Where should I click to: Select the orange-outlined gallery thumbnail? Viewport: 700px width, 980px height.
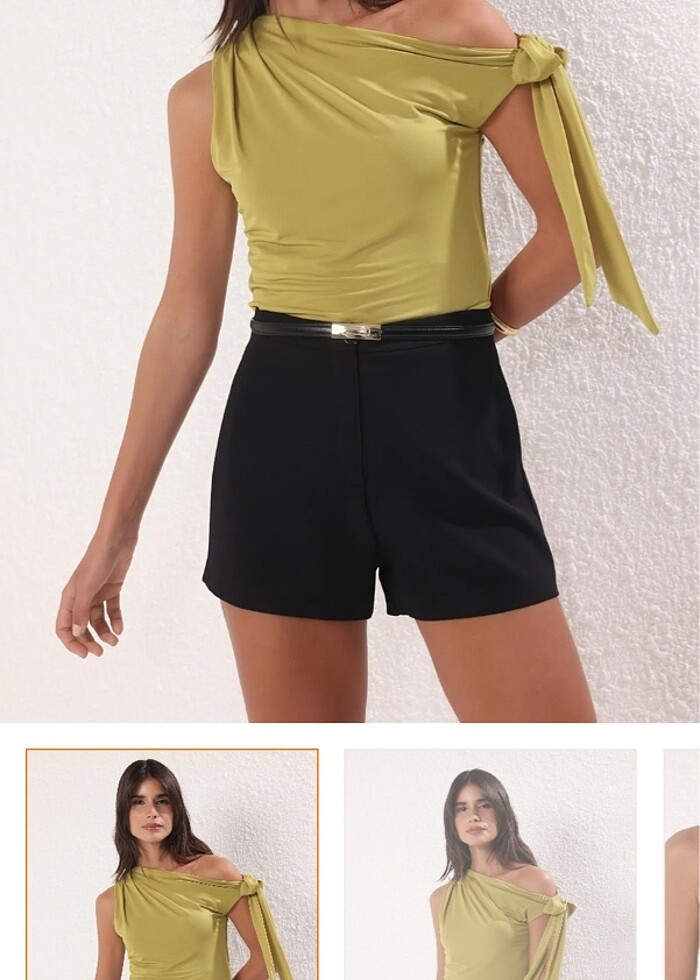click(172, 864)
